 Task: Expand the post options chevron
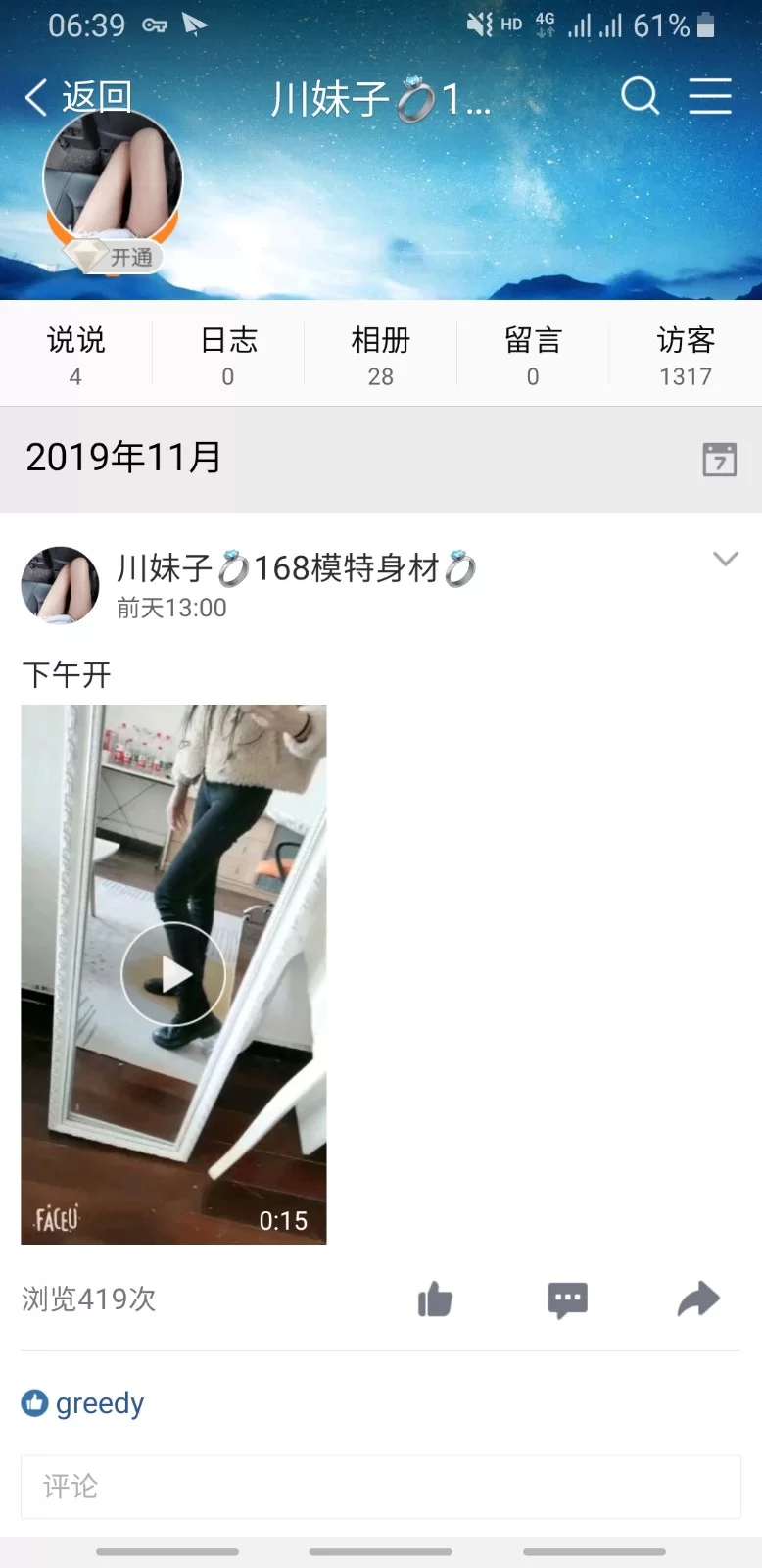[x=726, y=560]
